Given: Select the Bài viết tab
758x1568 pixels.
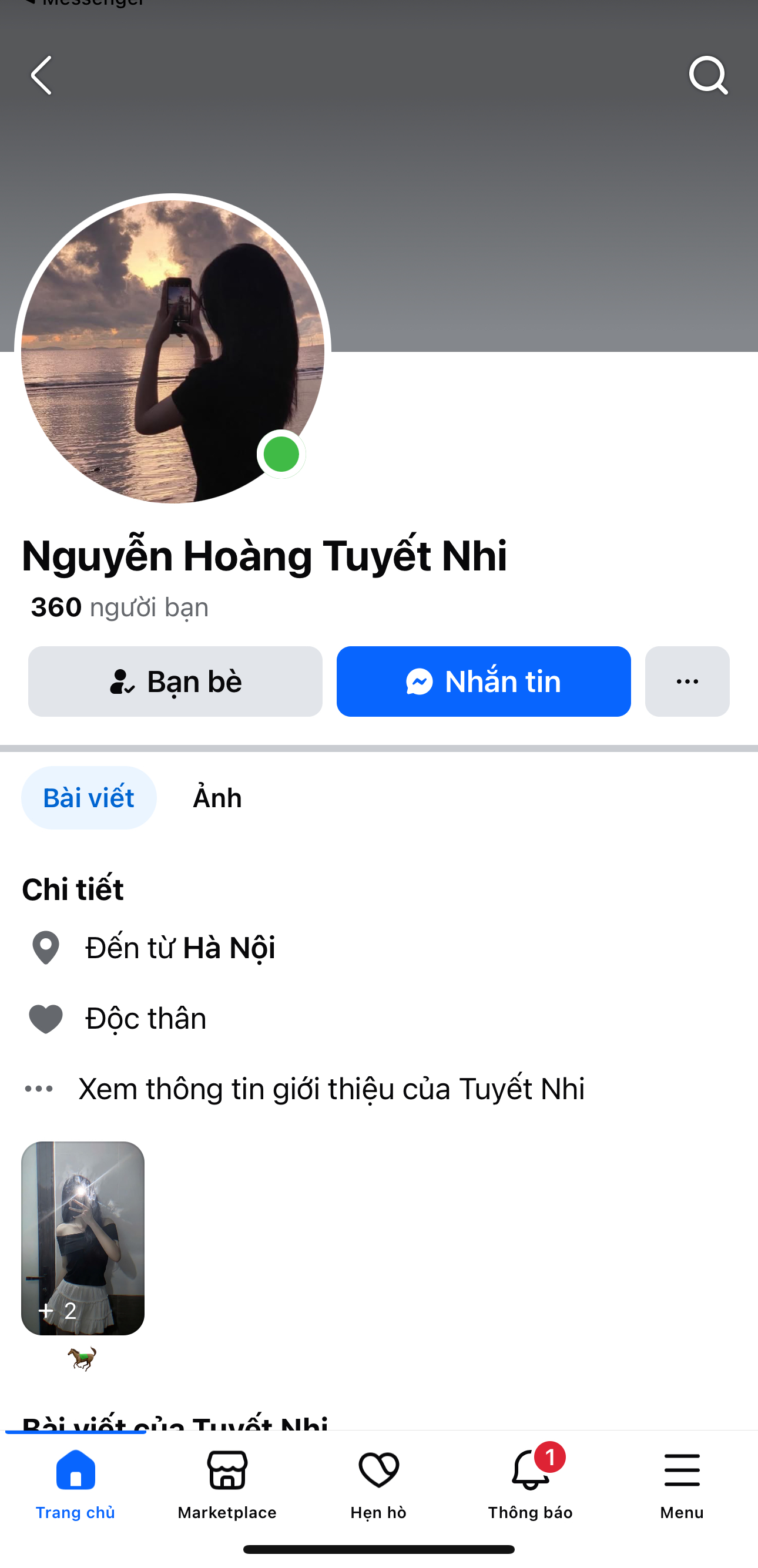Looking at the screenshot, I should click(x=89, y=797).
